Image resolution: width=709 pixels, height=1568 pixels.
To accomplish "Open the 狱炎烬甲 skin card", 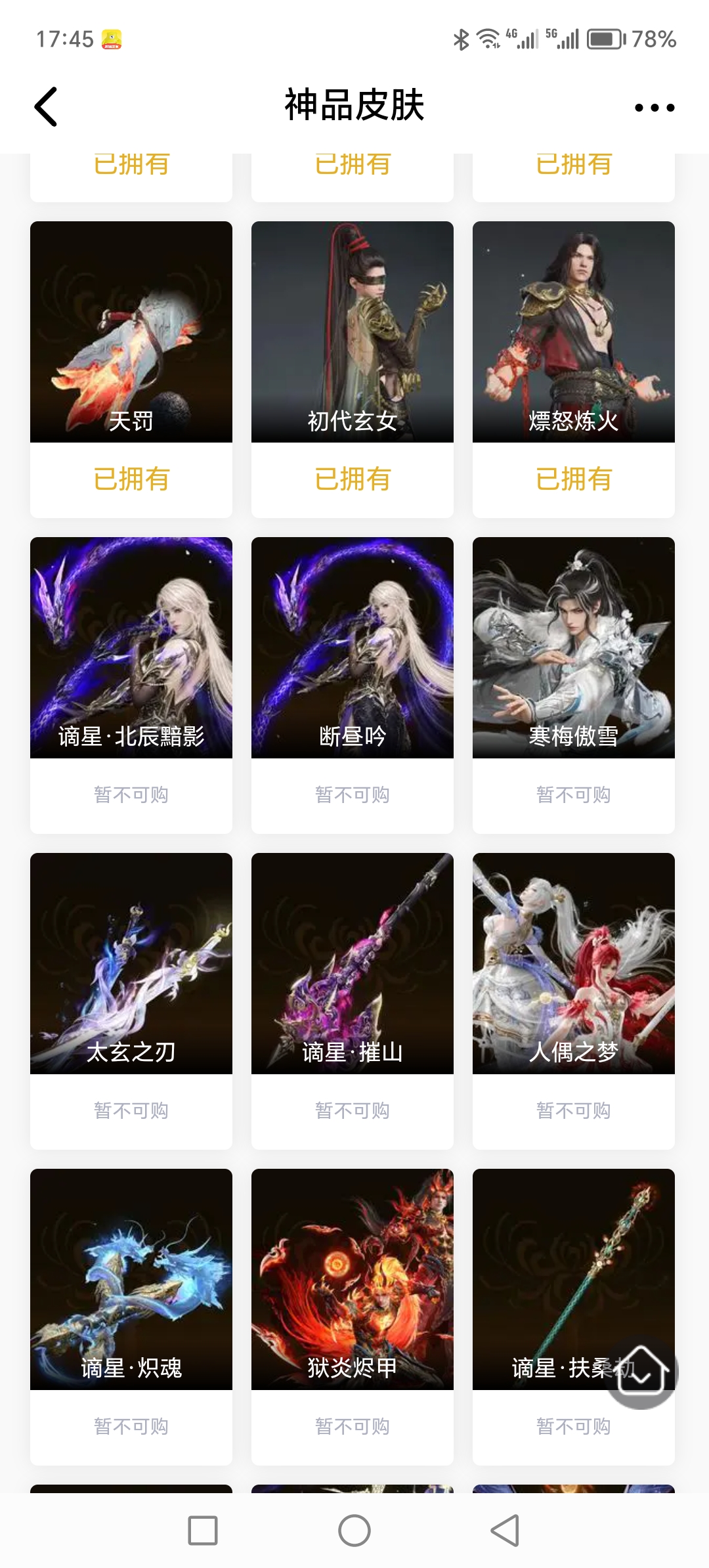I will [x=353, y=1280].
